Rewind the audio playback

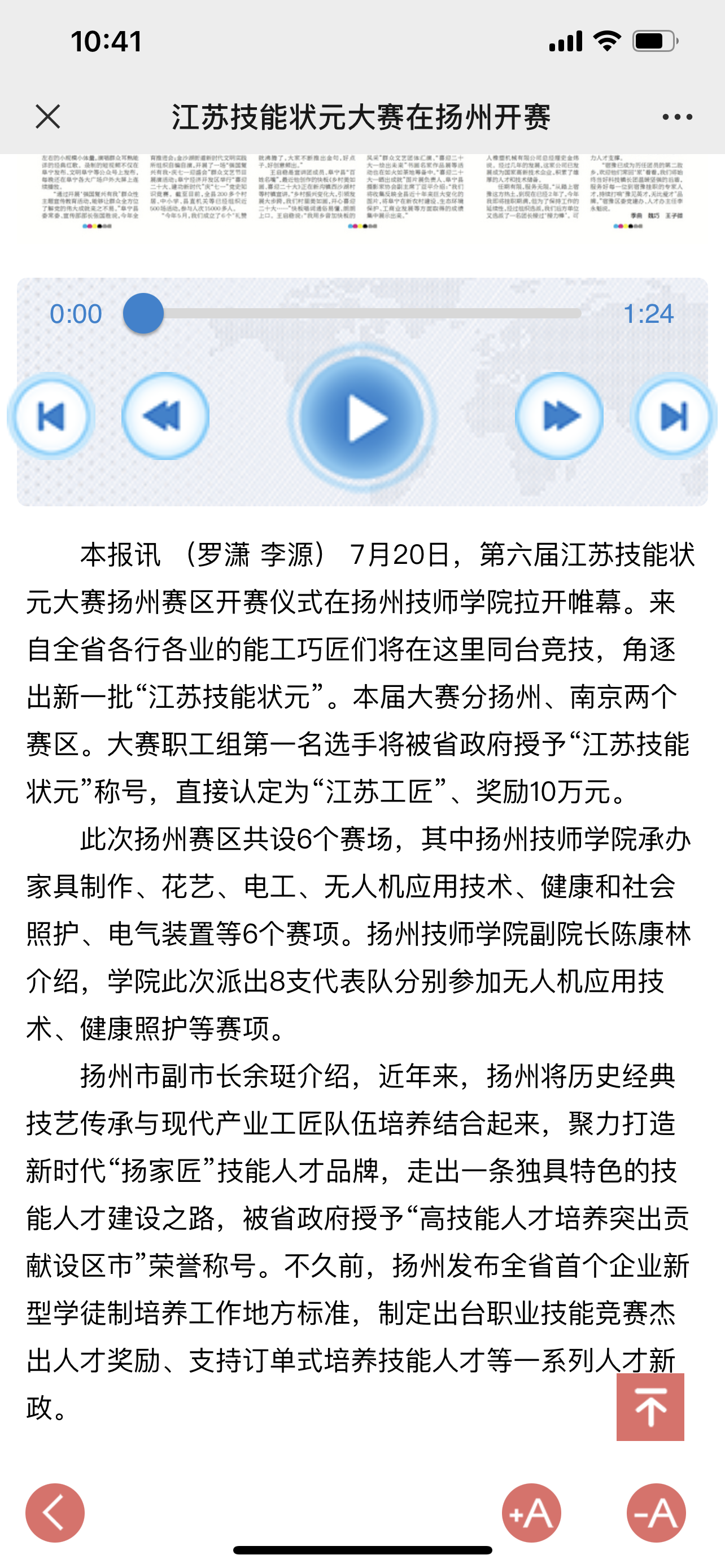pyautogui.click(x=165, y=417)
